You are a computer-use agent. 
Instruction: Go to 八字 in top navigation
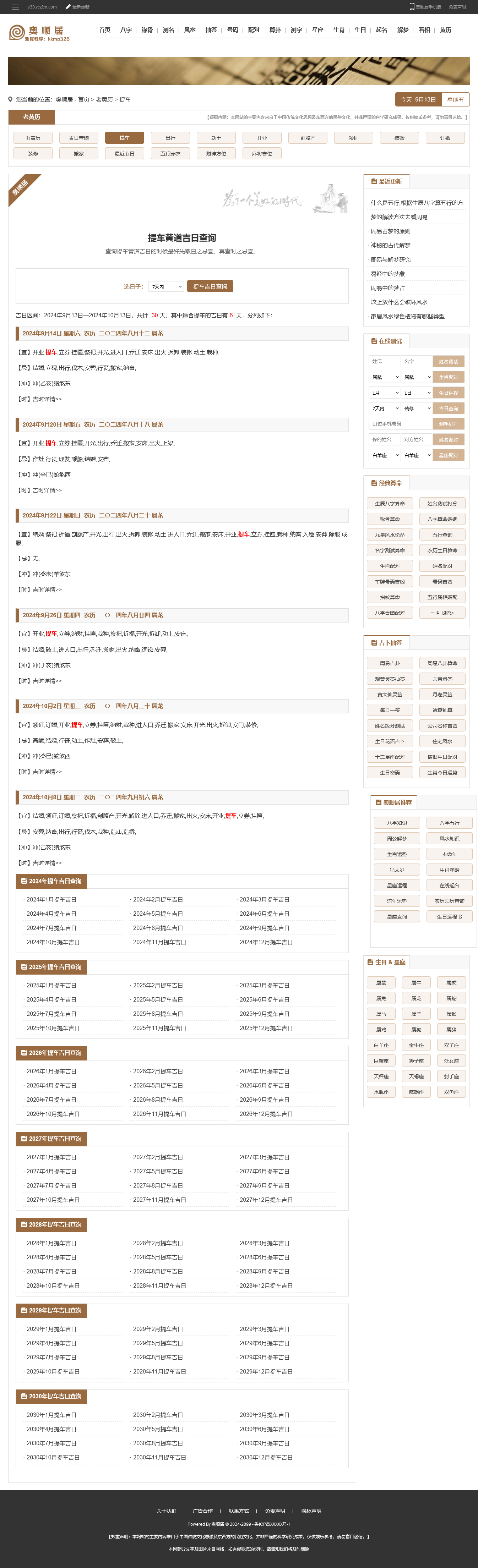click(x=126, y=30)
